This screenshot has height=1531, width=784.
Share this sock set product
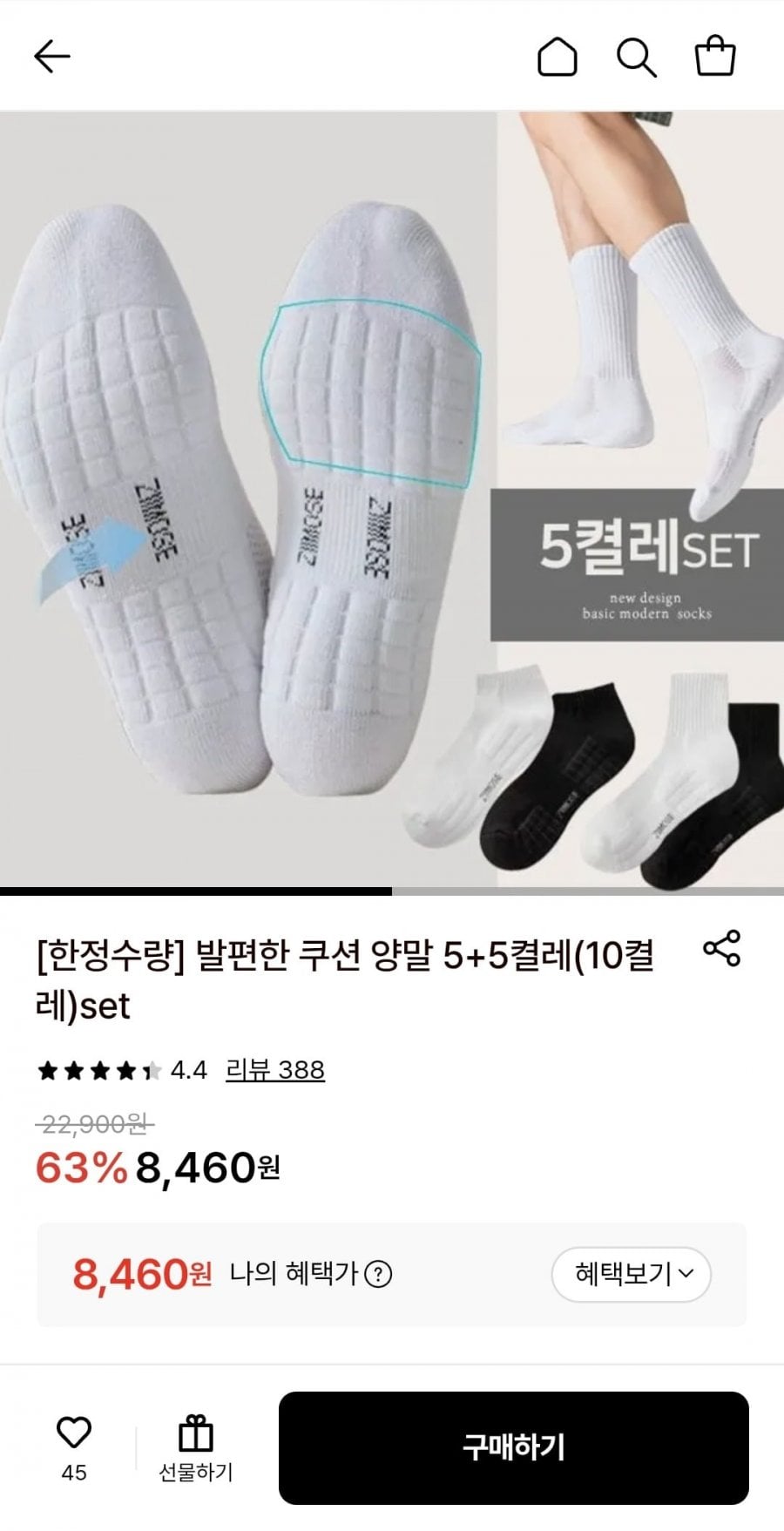point(722,948)
